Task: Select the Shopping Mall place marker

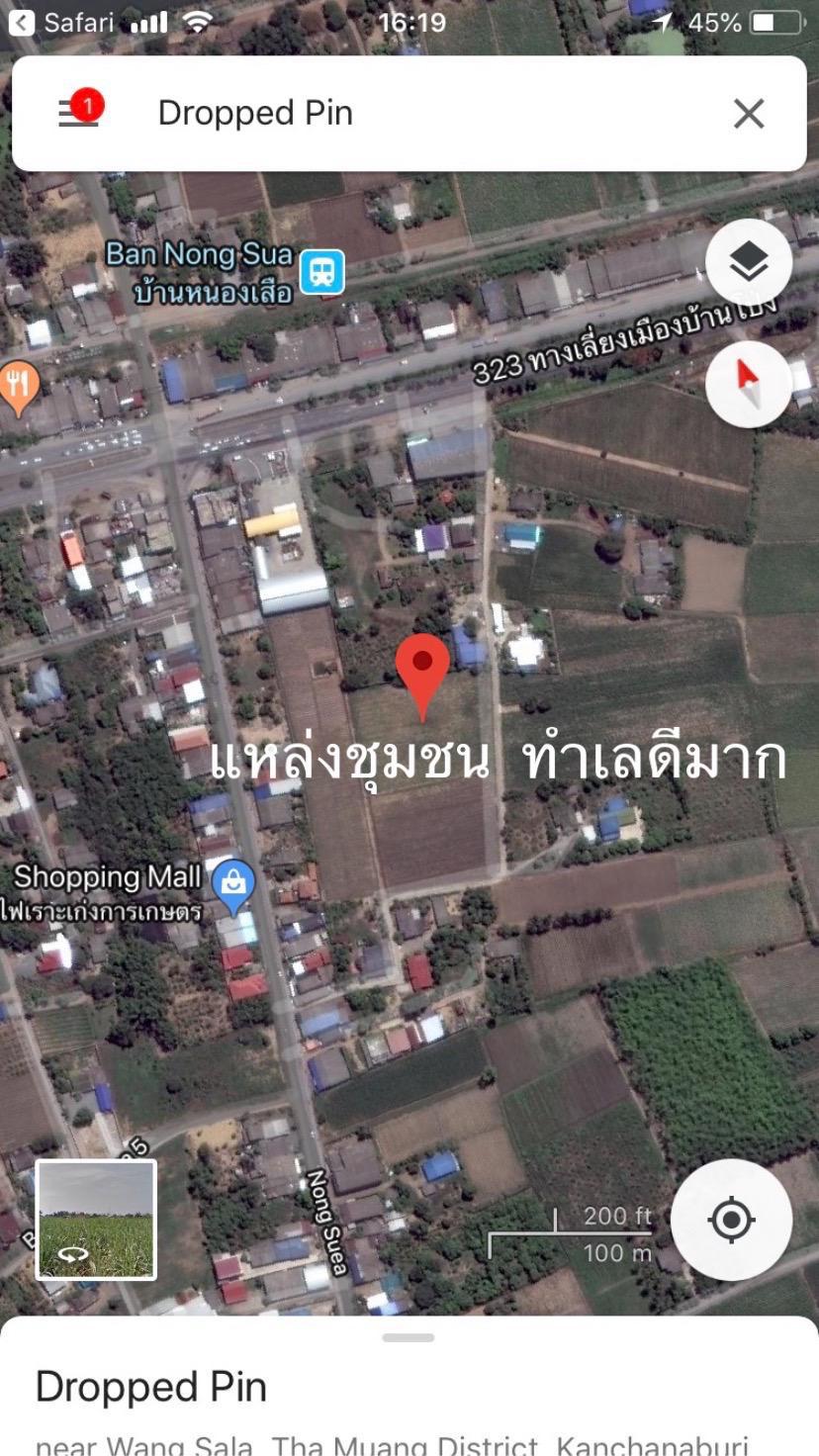Action: tap(234, 885)
